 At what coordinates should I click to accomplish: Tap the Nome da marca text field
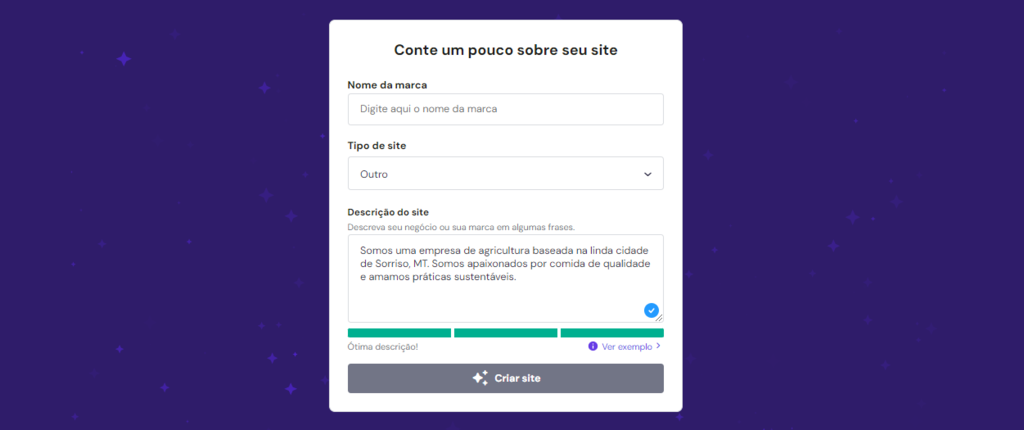click(x=505, y=109)
